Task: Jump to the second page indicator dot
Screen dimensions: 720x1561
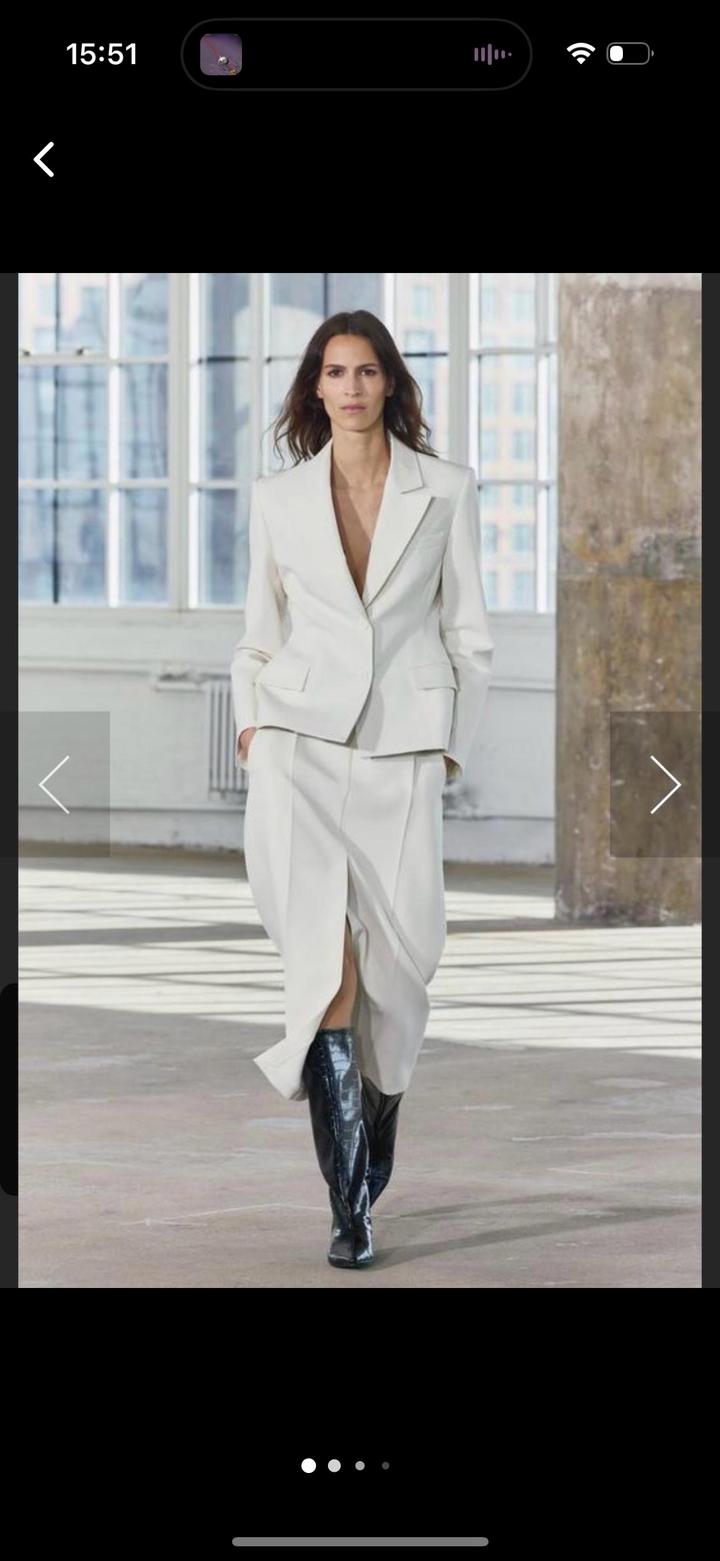Action: (334, 1465)
